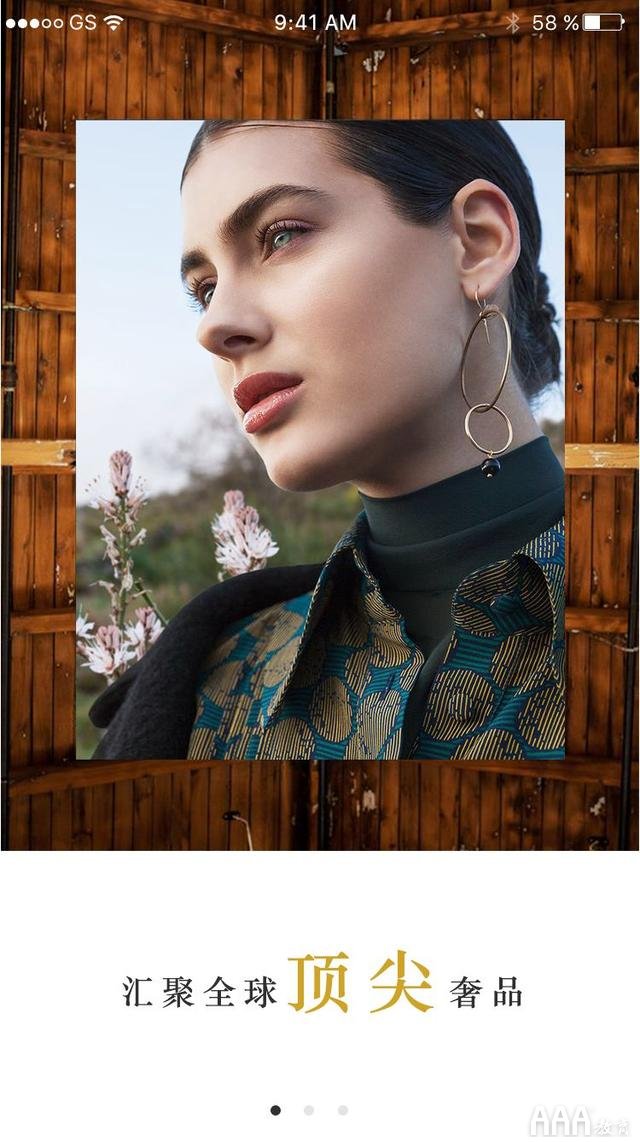The height and width of the screenshot is (1142, 640).
Task: Jump to the third onboarding page dot
Action: coord(342,1110)
